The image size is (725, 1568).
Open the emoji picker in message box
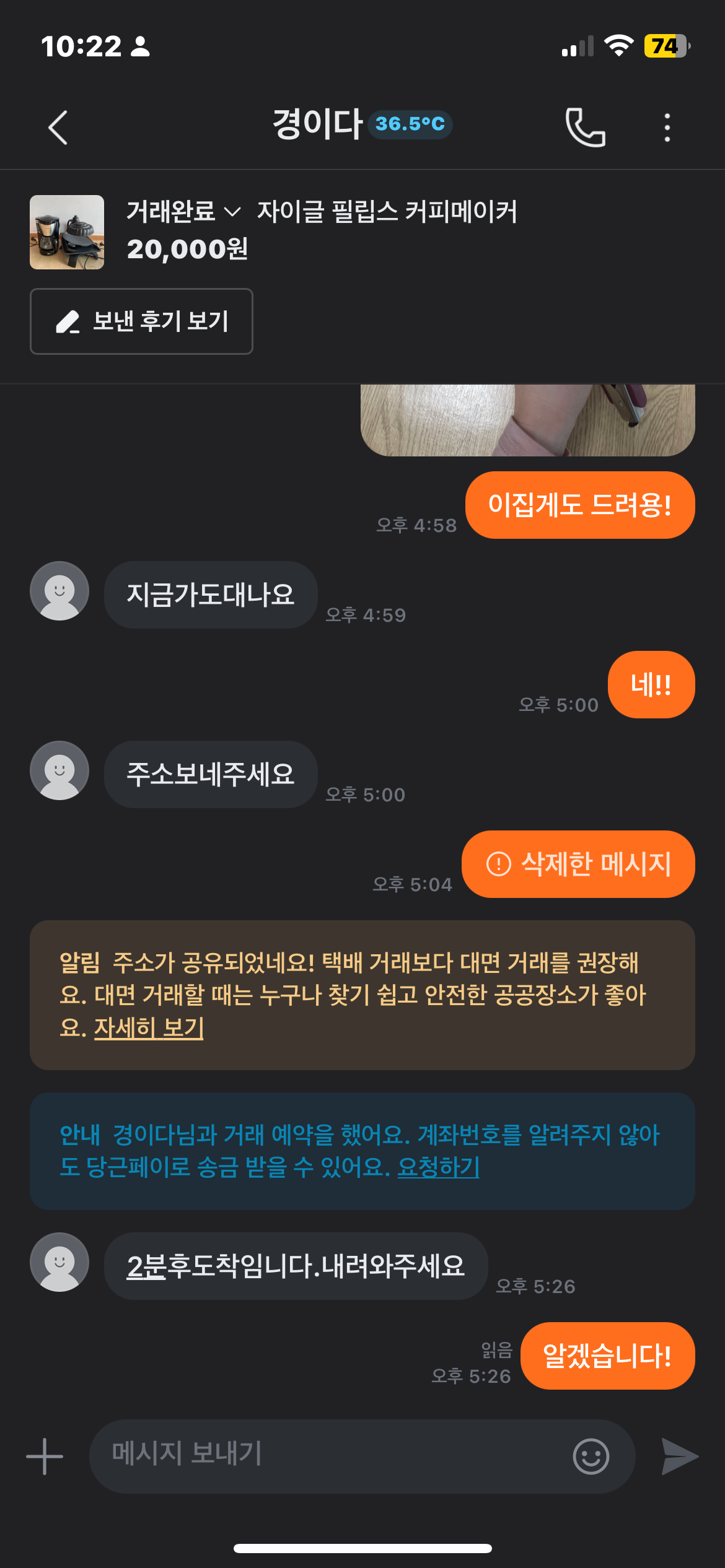point(591,1456)
